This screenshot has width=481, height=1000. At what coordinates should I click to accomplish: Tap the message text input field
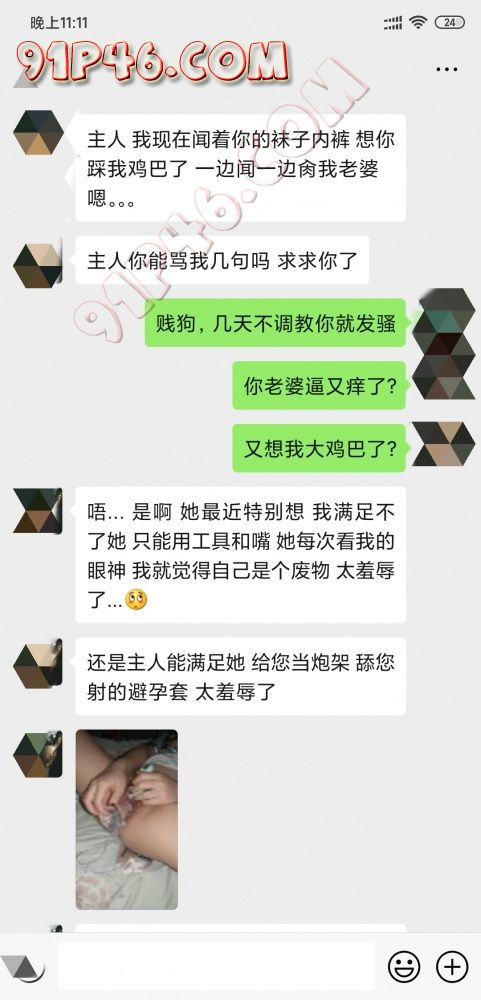(x=215, y=966)
